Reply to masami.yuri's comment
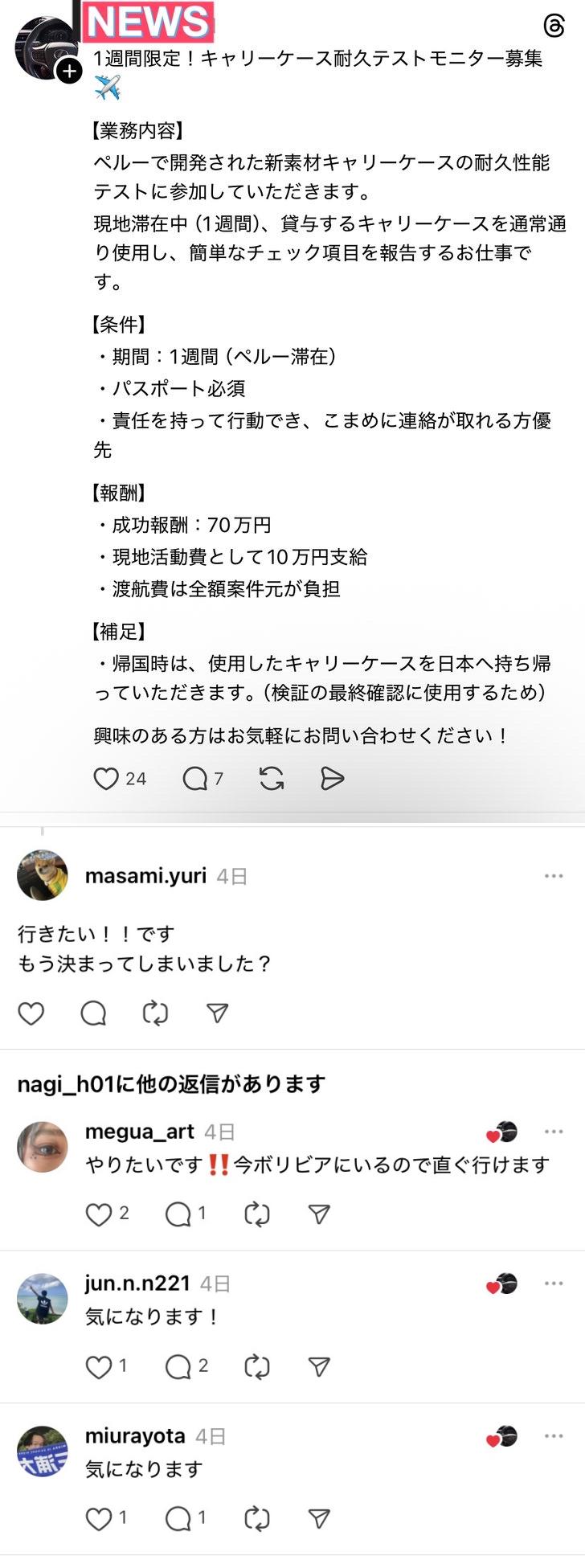Viewport: 585px width, 1568px height. coord(93,1013)
